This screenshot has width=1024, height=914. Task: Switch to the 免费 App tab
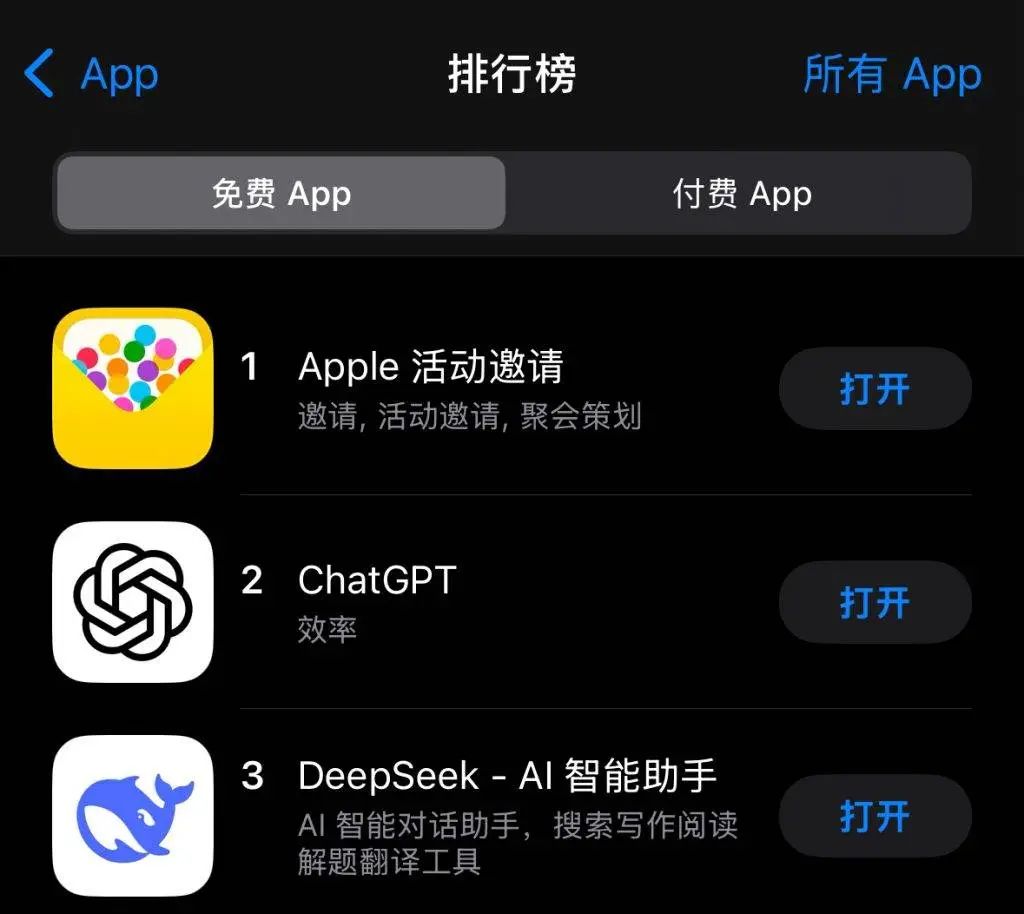(x=281, y=193)
